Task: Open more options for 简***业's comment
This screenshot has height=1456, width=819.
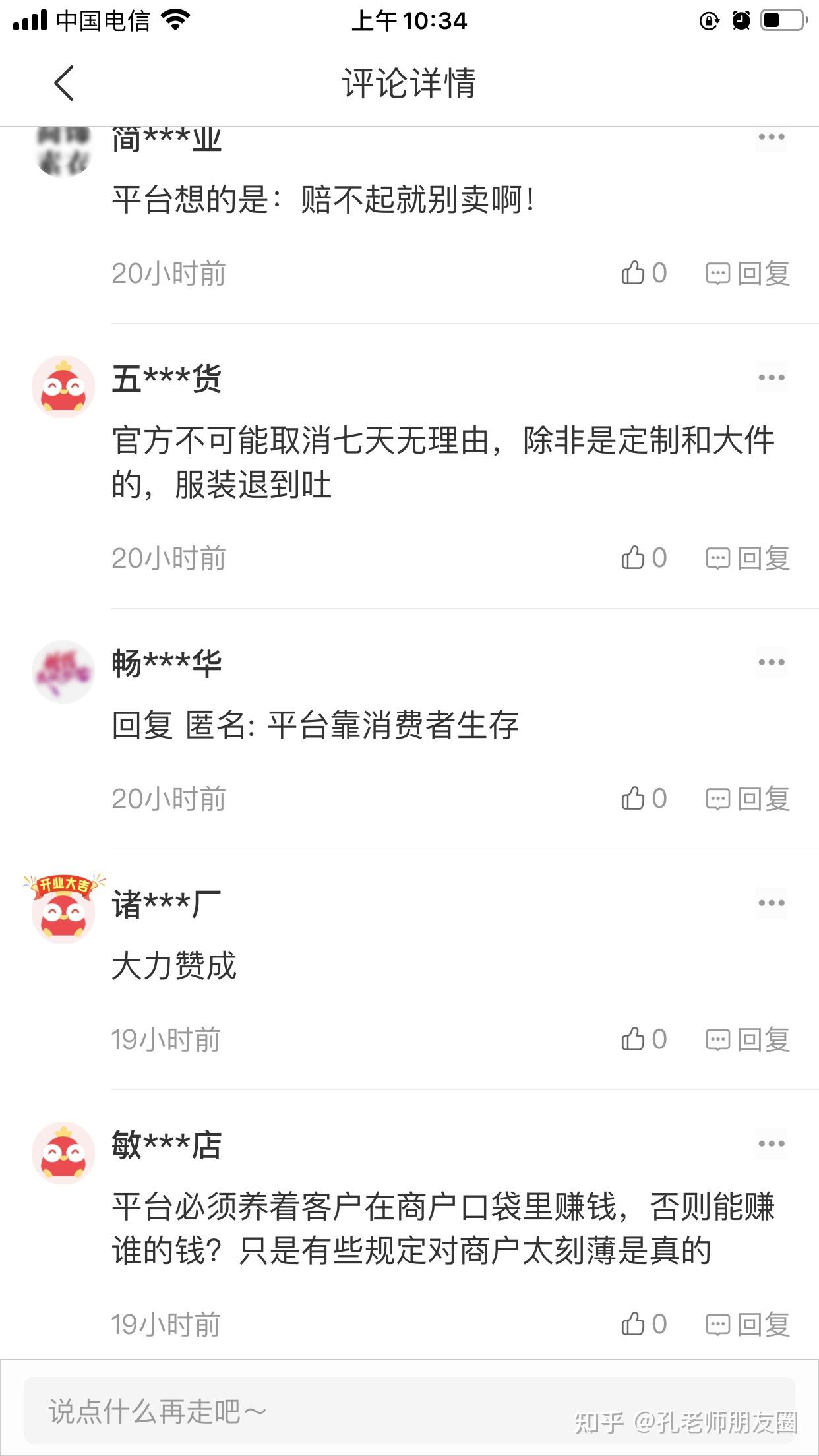Action: coord(771,137)
